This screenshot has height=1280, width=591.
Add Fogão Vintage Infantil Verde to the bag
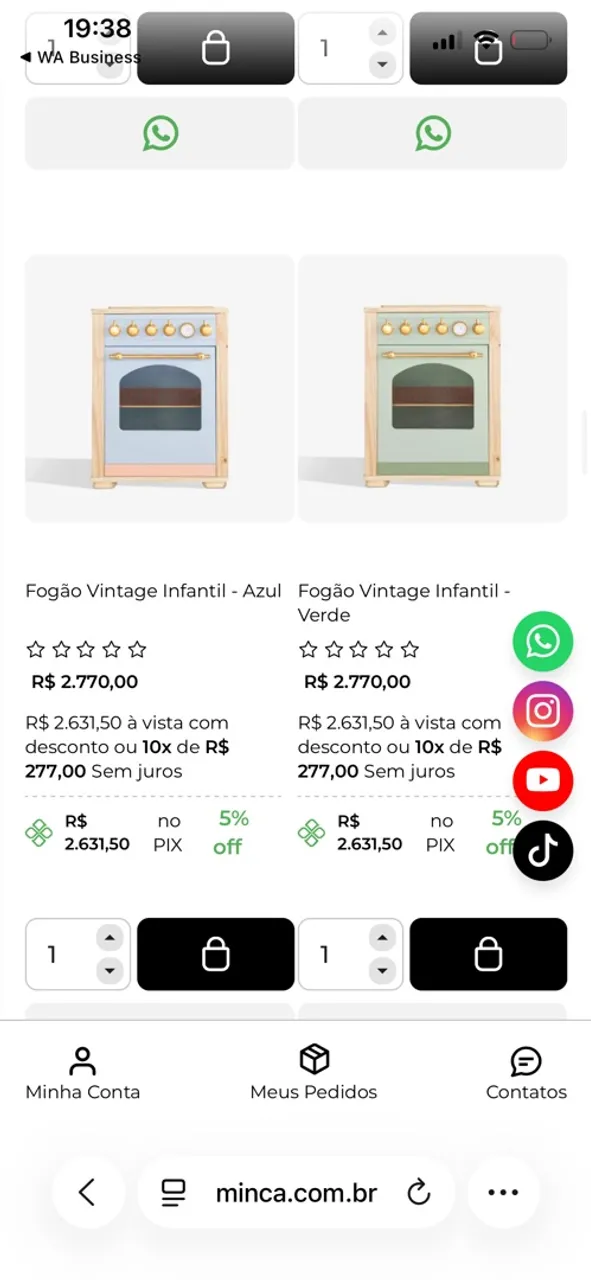(x=488, y=954)
